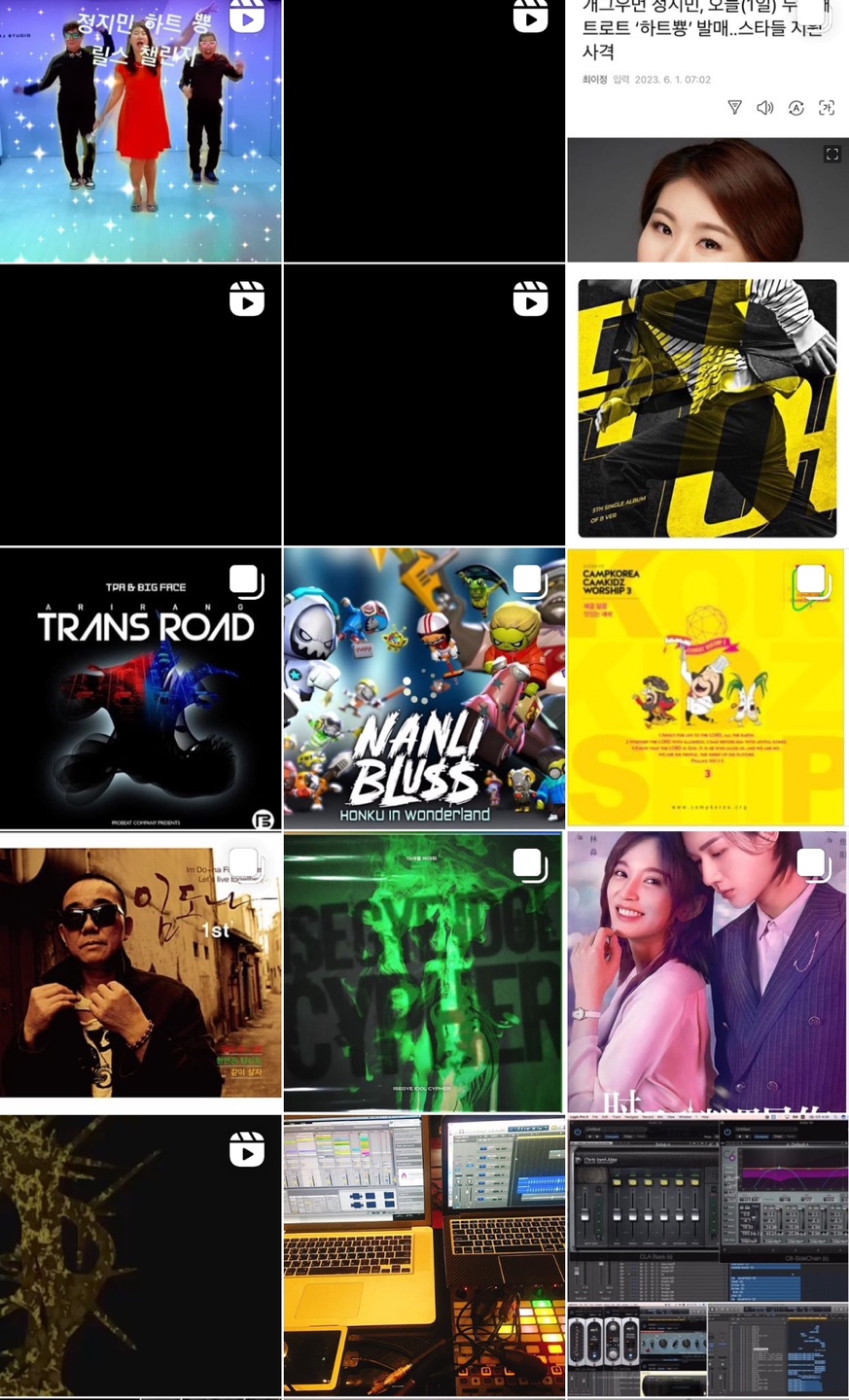This screenshot has width=849, height=1400.
Task: Open the Im Do-na 1st album post
Action: pos(140,972)
